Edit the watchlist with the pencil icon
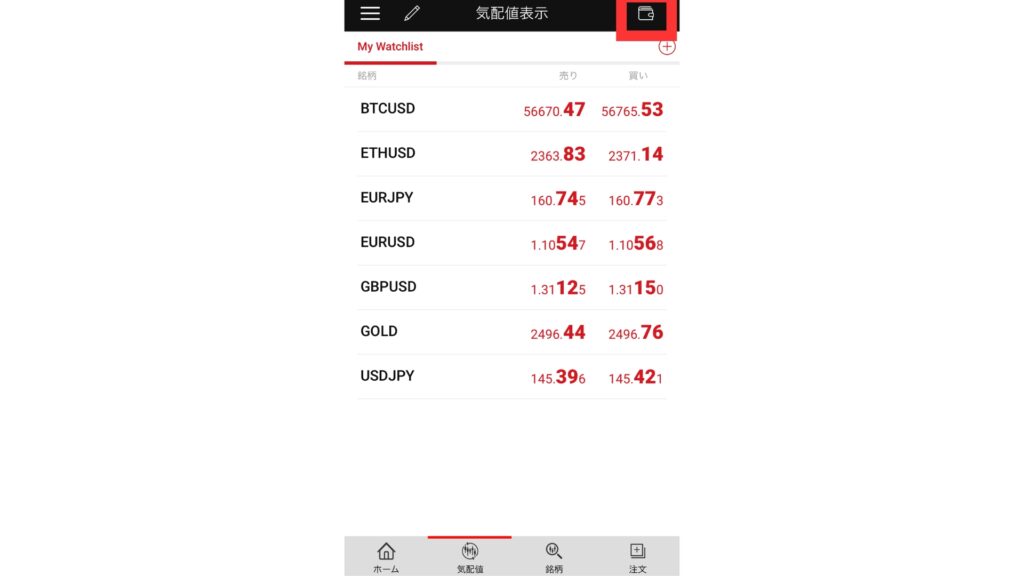This screenshot has height=576, width=1024. [412, 14]
